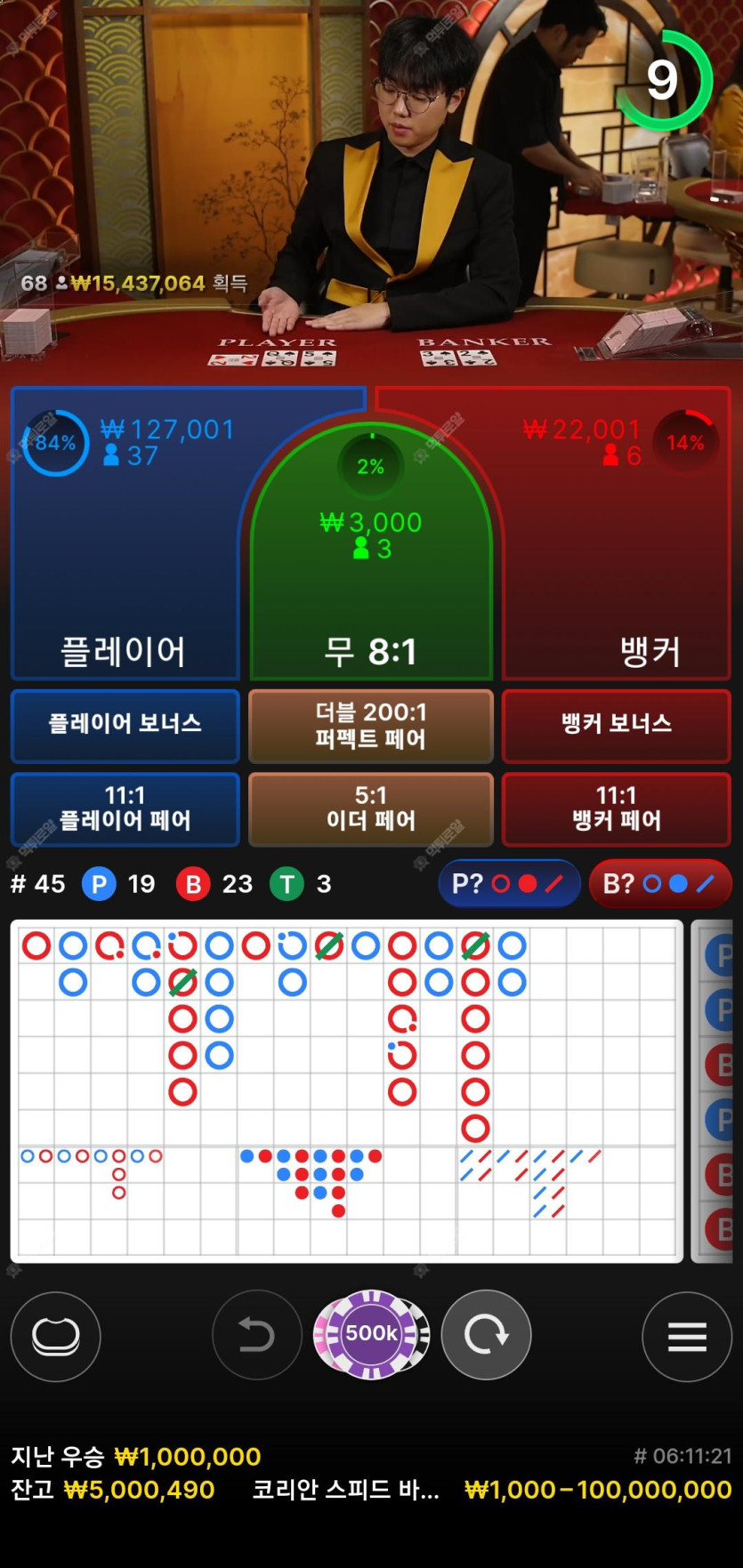Select 더블 200:1 퍼펙트 페어 bet
This screenshot has width=743, height=1568.
point(371,726)
